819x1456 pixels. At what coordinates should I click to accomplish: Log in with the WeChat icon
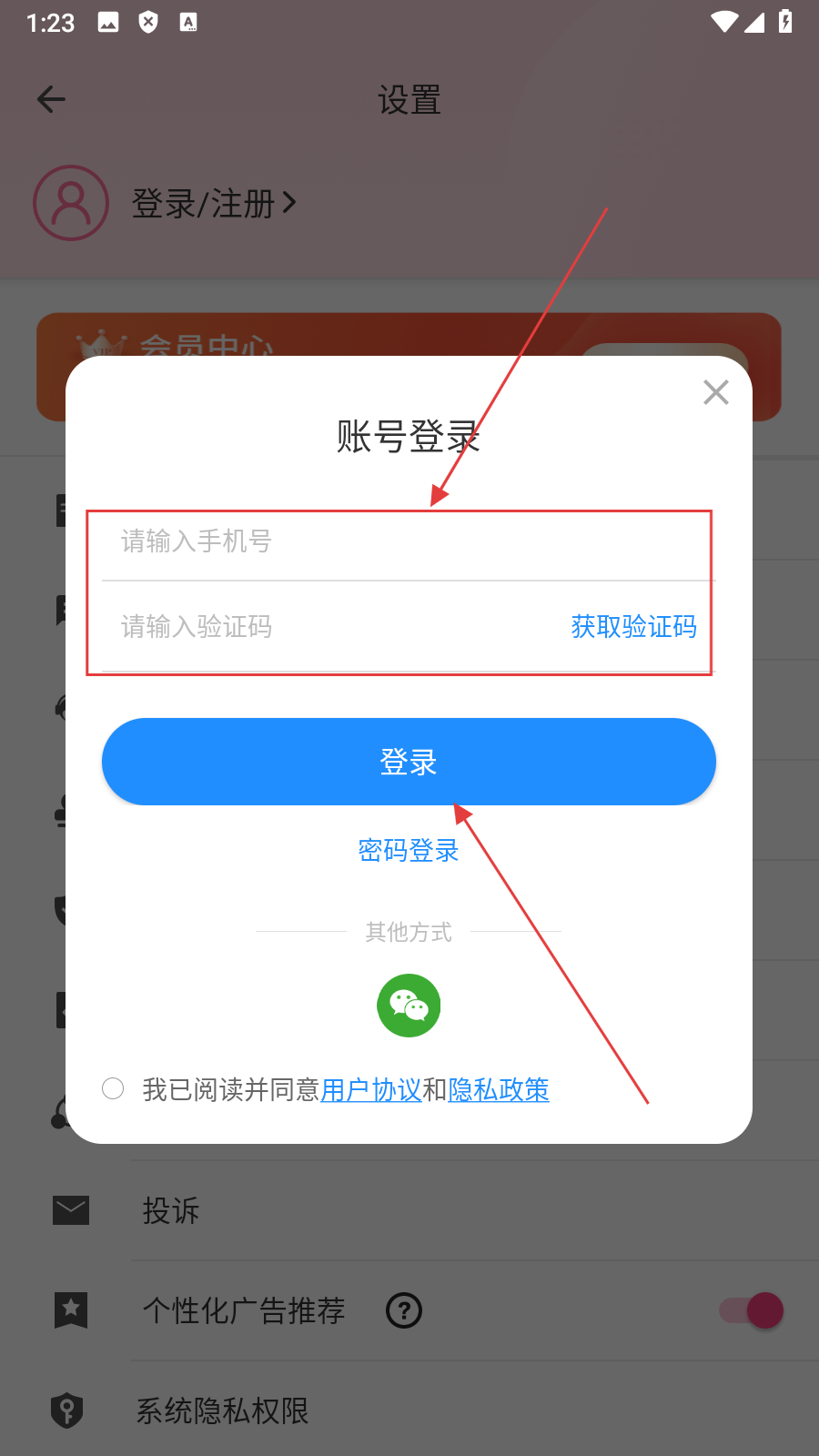pos(409,1006)
